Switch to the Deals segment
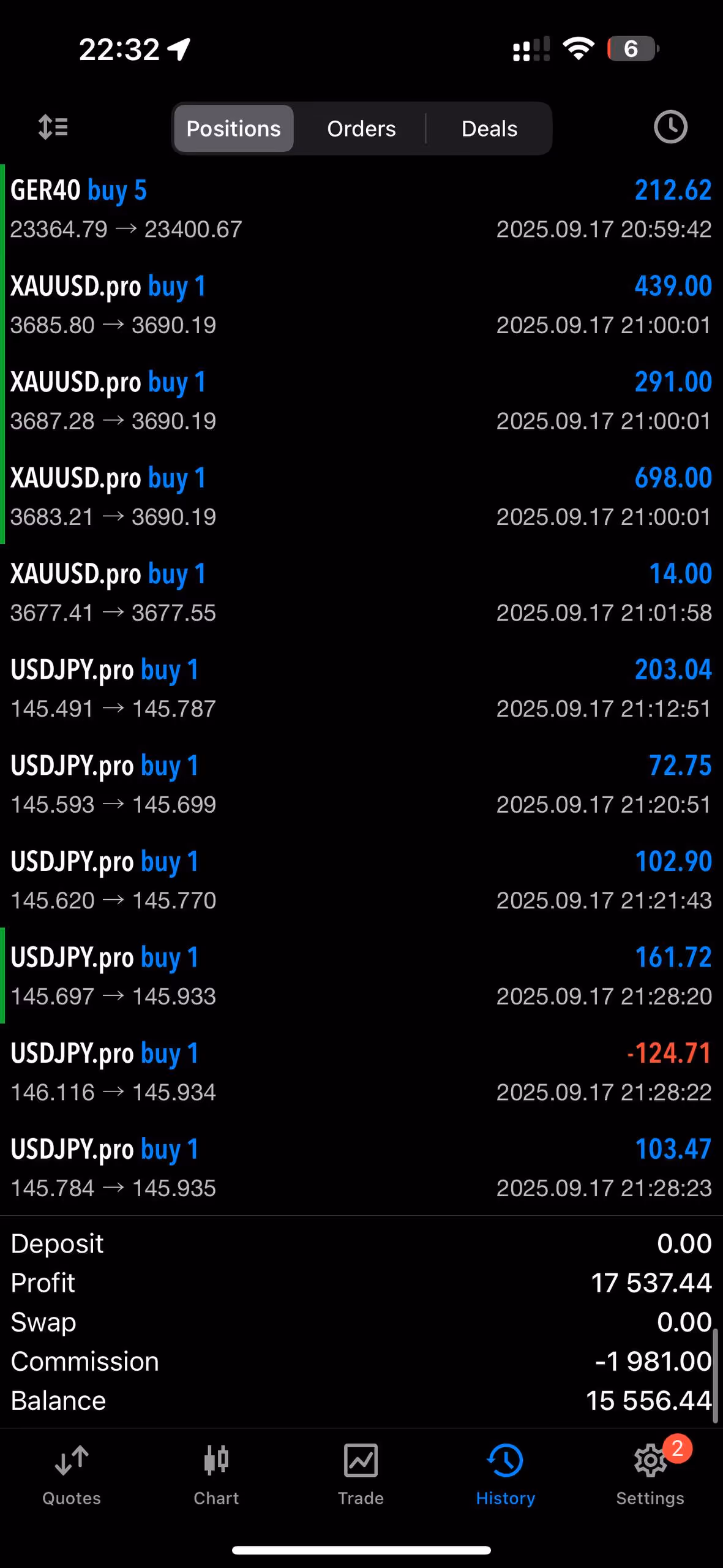Viewport: 723px width, 1568px height. click(x=489, y=129)
